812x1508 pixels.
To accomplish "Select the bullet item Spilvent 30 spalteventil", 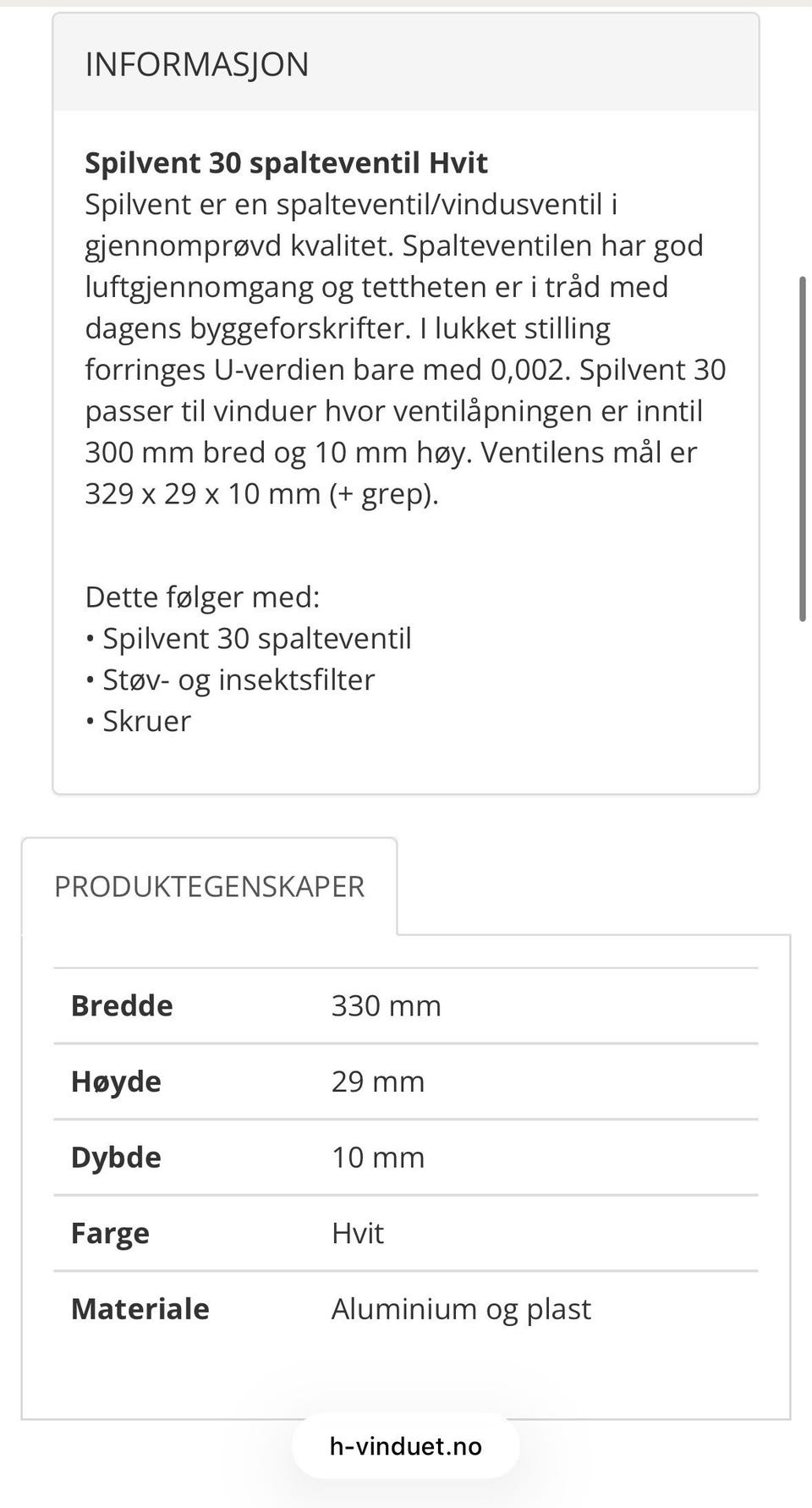I will (x=257, y=637).
